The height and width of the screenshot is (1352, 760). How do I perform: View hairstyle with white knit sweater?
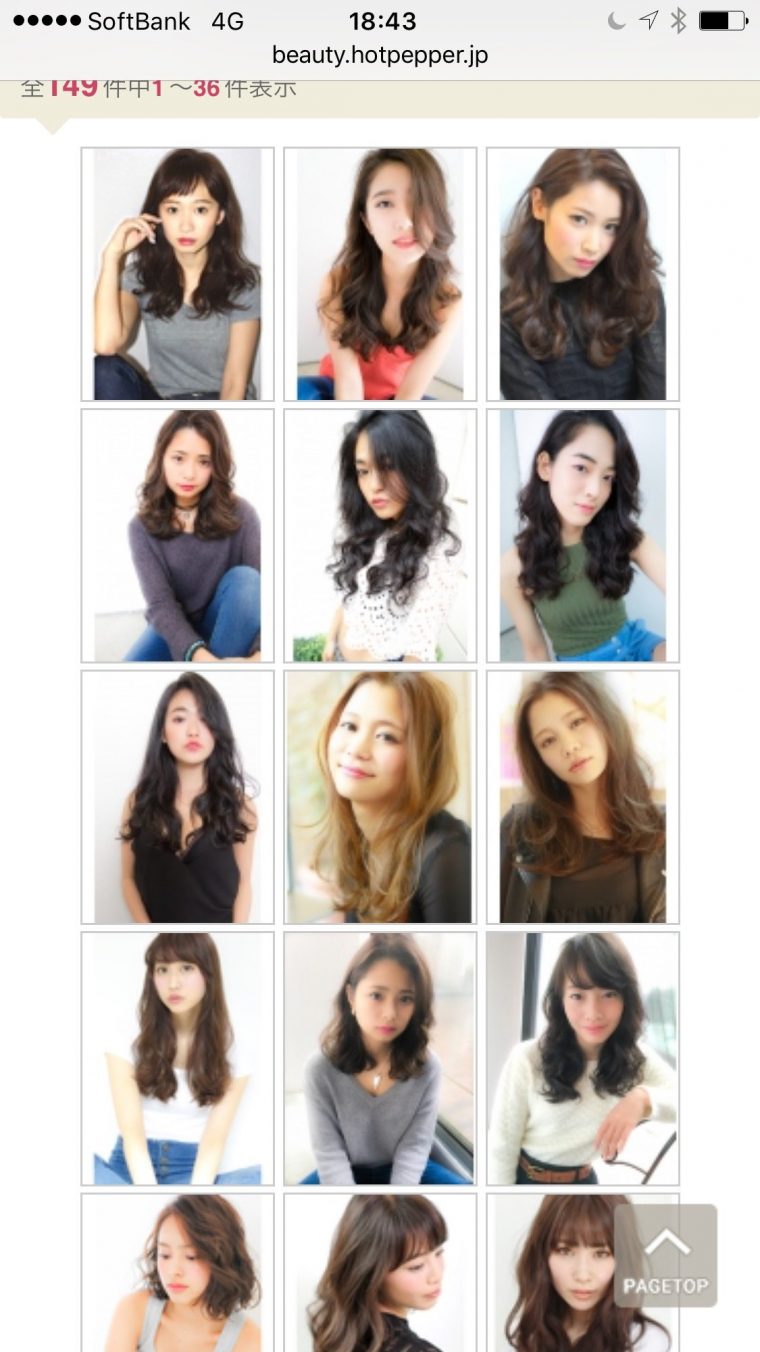click(x=583, y=1059)
